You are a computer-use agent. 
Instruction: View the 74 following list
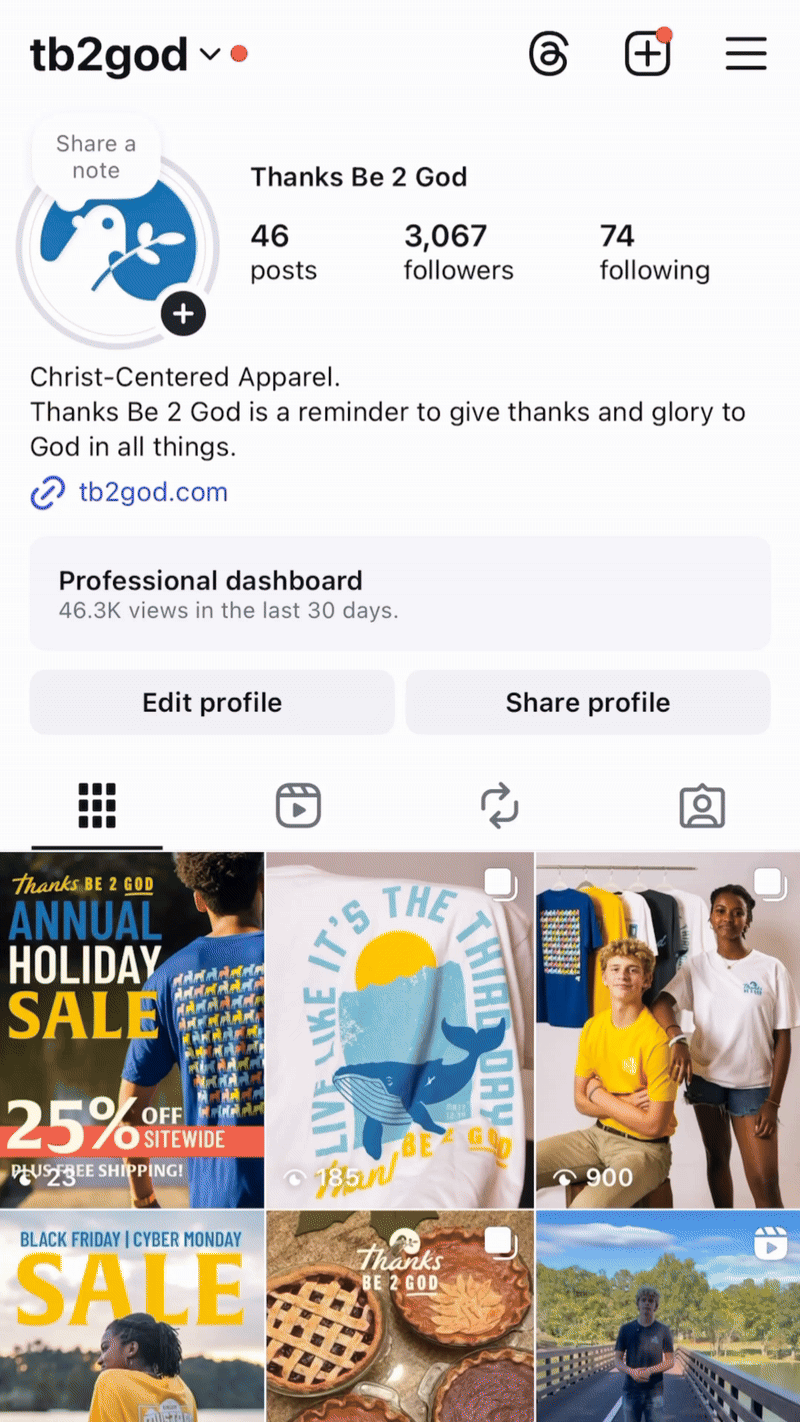(654, 252)
